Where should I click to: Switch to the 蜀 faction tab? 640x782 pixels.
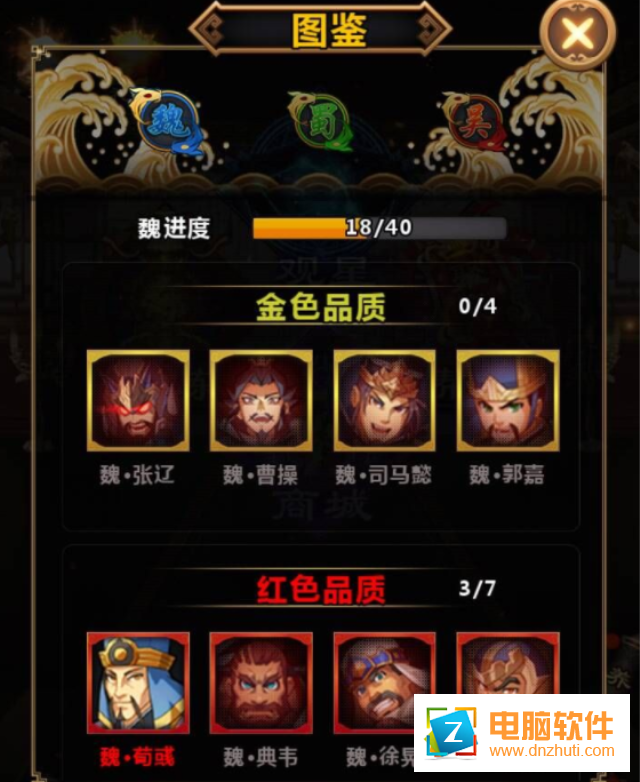319,122
